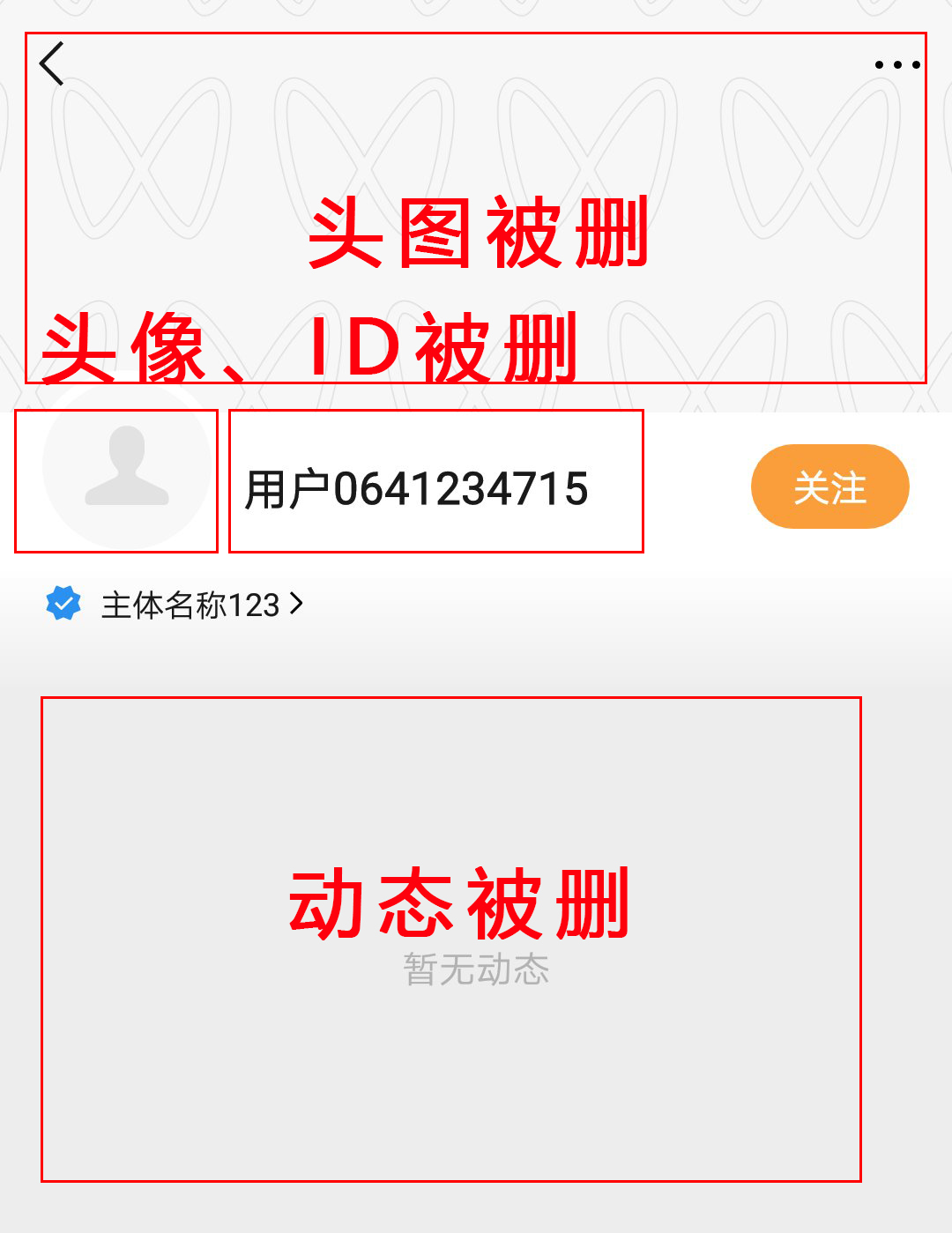
Task: Click the right-pointing chevron beside the entity name
Action: tap(296, 602)
